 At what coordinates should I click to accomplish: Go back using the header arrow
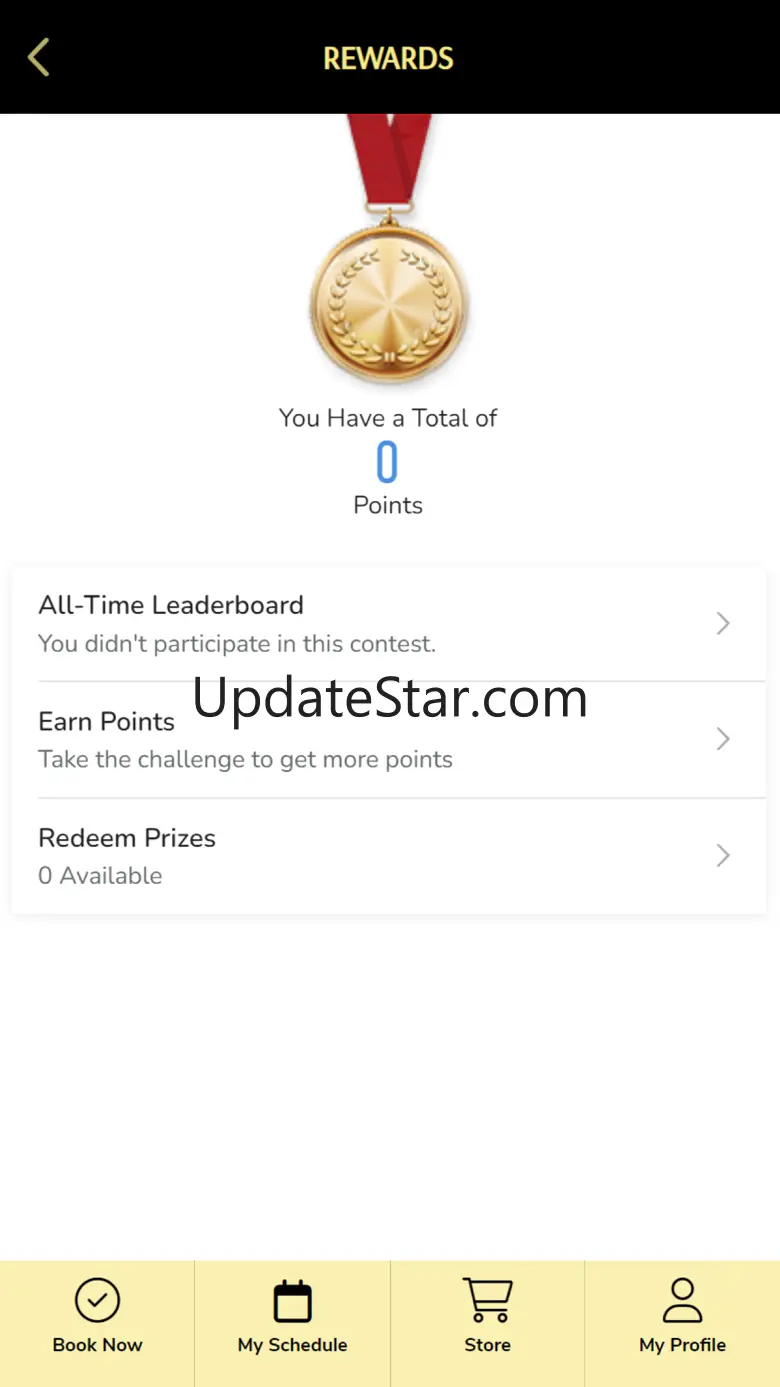coord(38,58)
